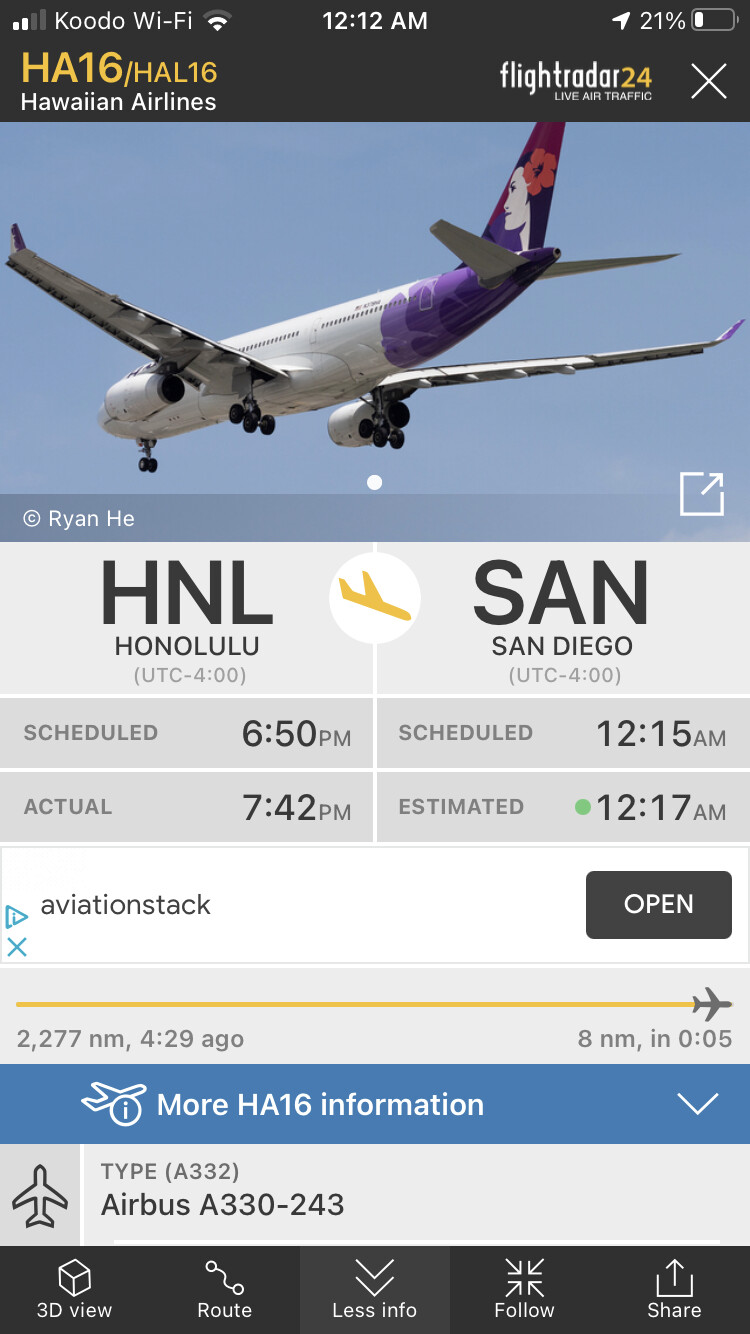Launch the 3D view
The width and height of the screenshot is (750, 1334).
click(75, 1289)
